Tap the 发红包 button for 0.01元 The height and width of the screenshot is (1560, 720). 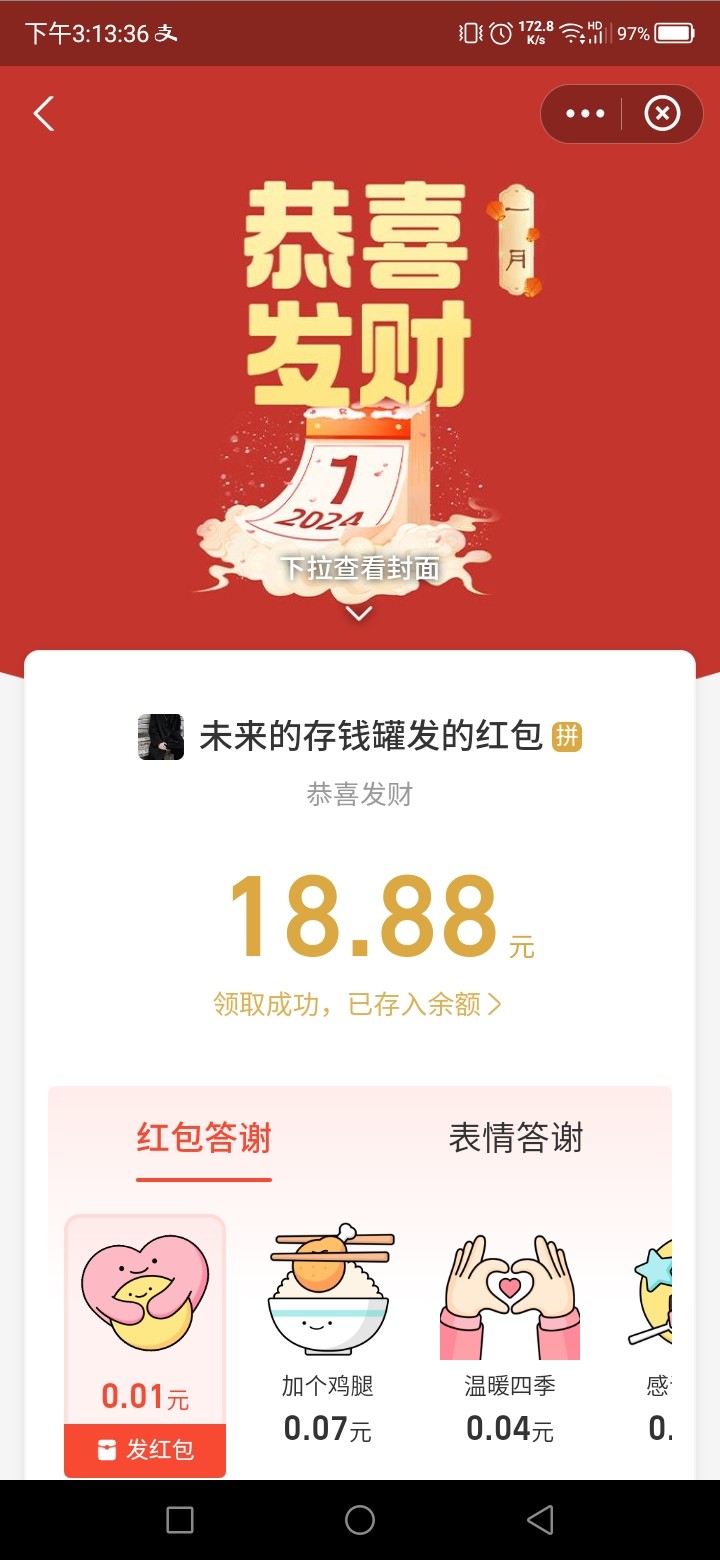[x=146, y=1449]
